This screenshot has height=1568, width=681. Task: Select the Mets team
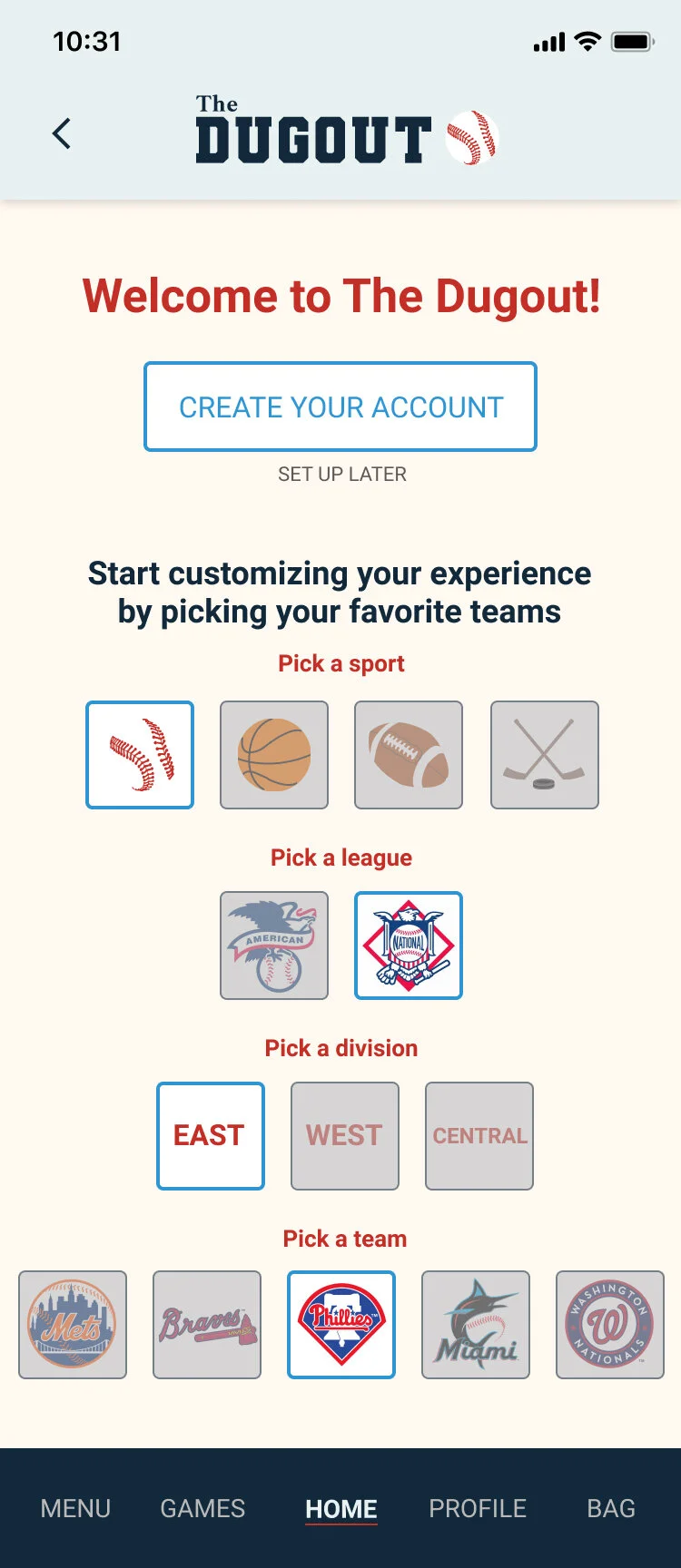[x=73, y=1325]
